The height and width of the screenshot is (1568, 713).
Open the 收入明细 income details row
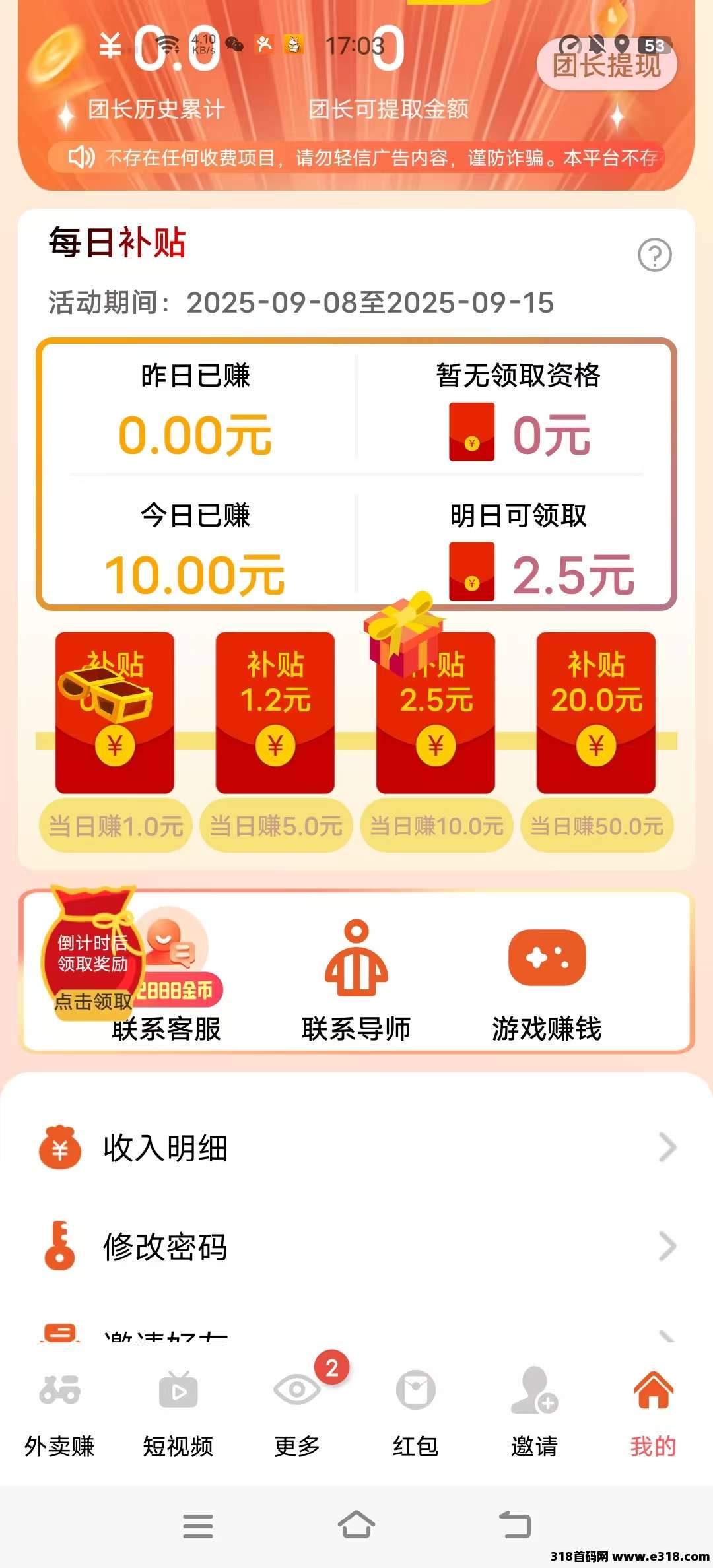tap(356, 1148)
